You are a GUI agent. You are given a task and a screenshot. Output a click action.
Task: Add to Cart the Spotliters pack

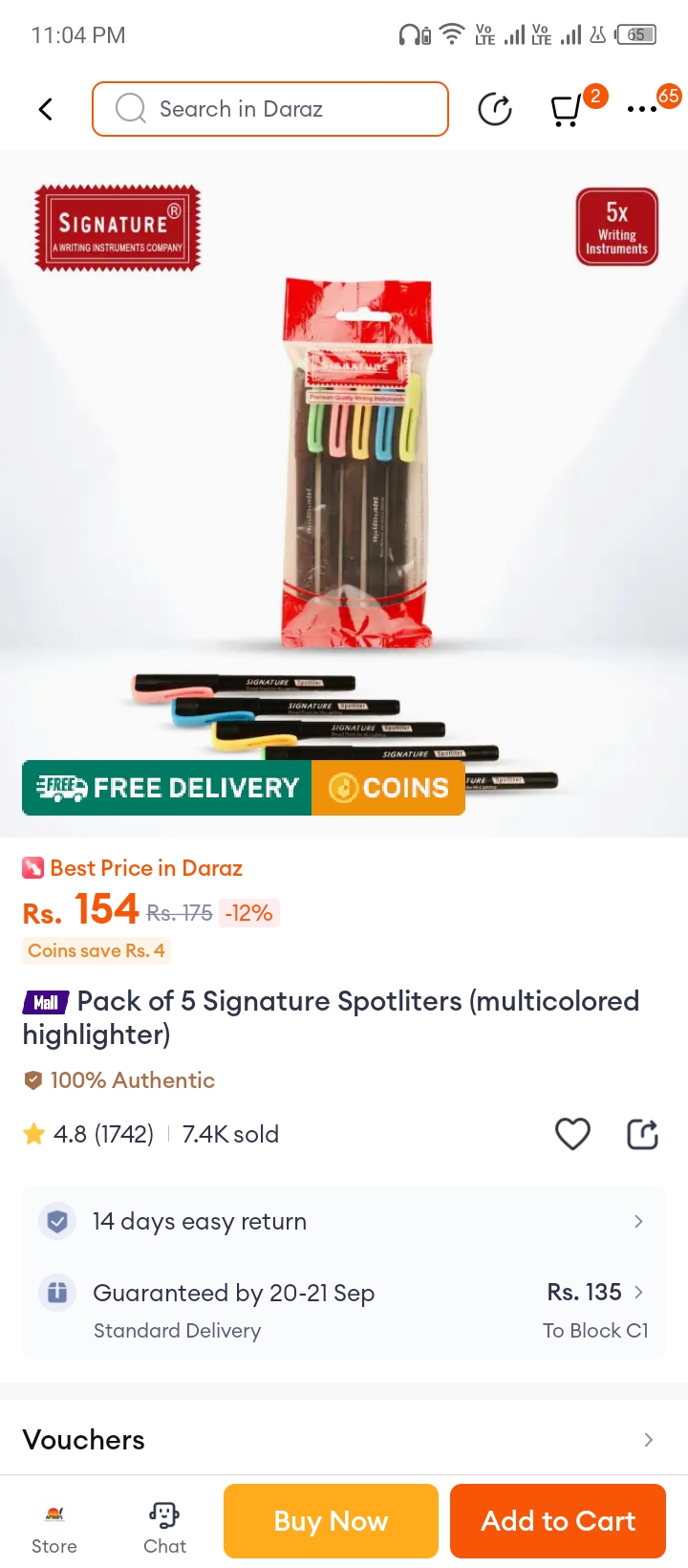(x=558, y=1520)
